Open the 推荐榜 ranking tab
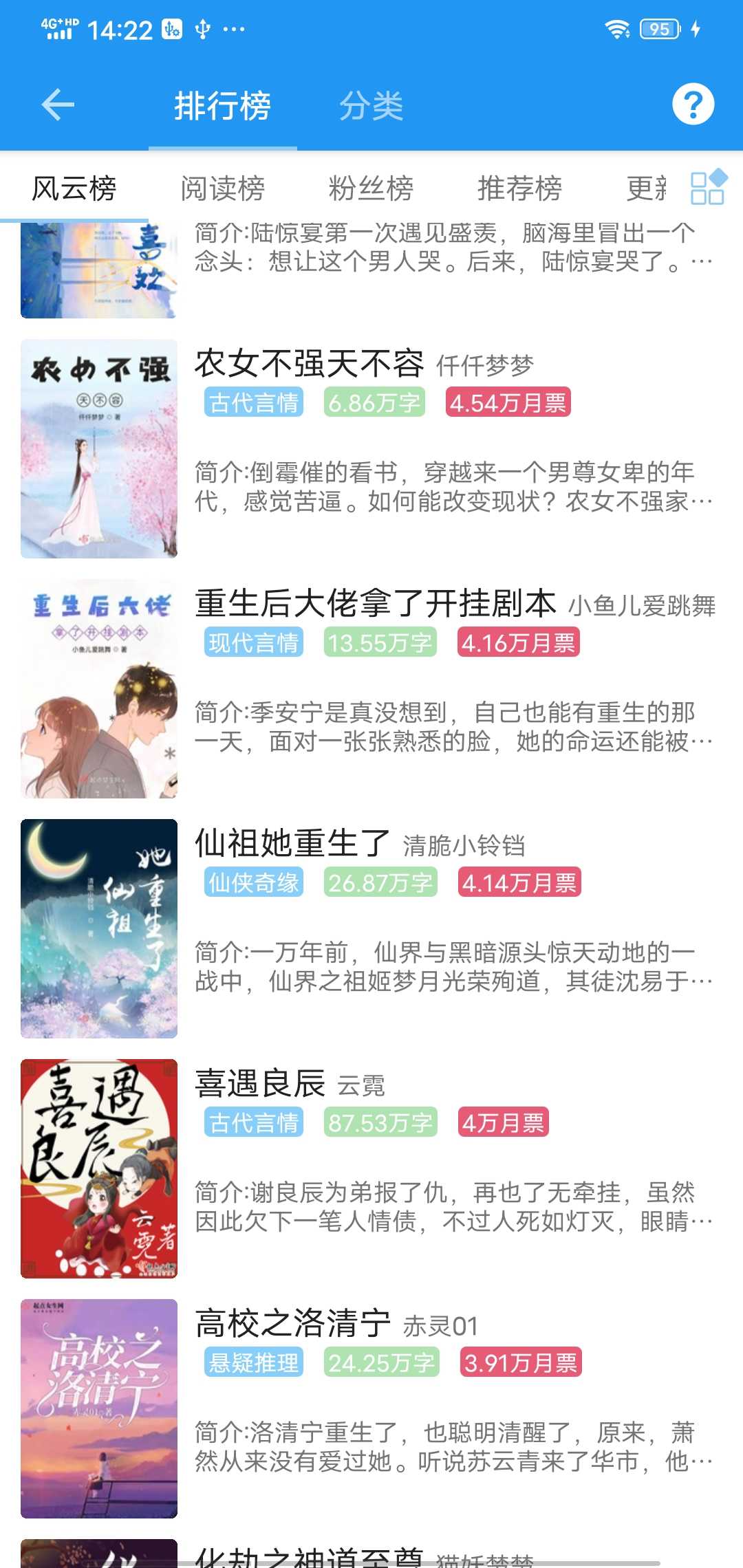The image size is (743, 1568). pos(519,189)
